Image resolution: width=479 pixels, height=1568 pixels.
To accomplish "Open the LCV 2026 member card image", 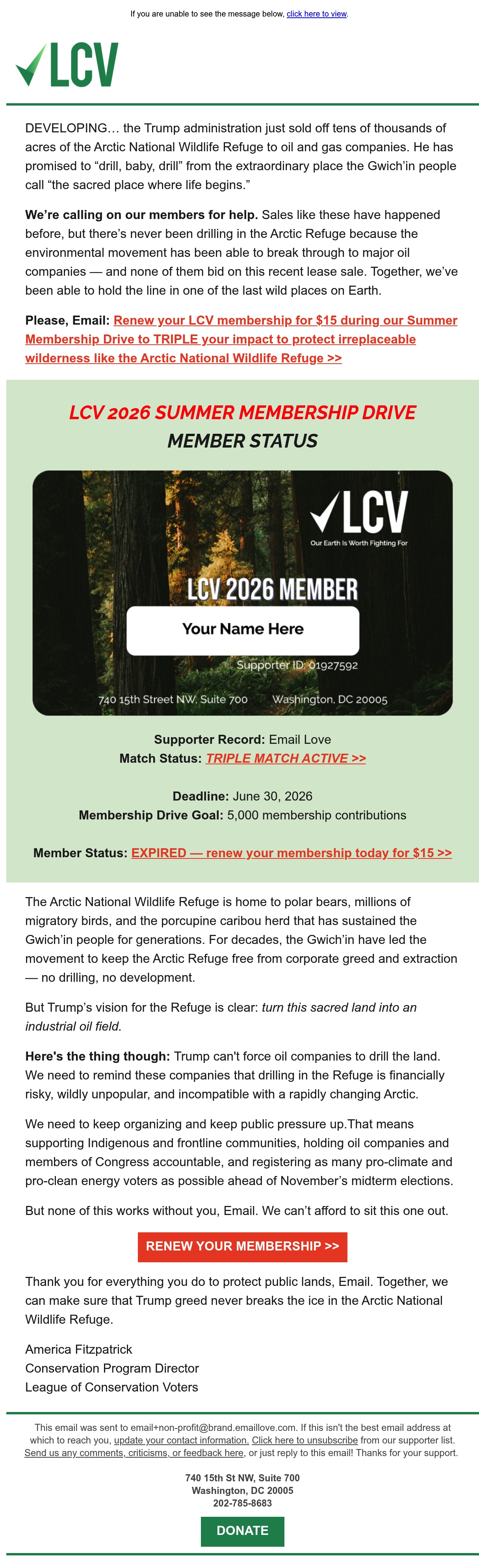I will (x=242, y=592).
